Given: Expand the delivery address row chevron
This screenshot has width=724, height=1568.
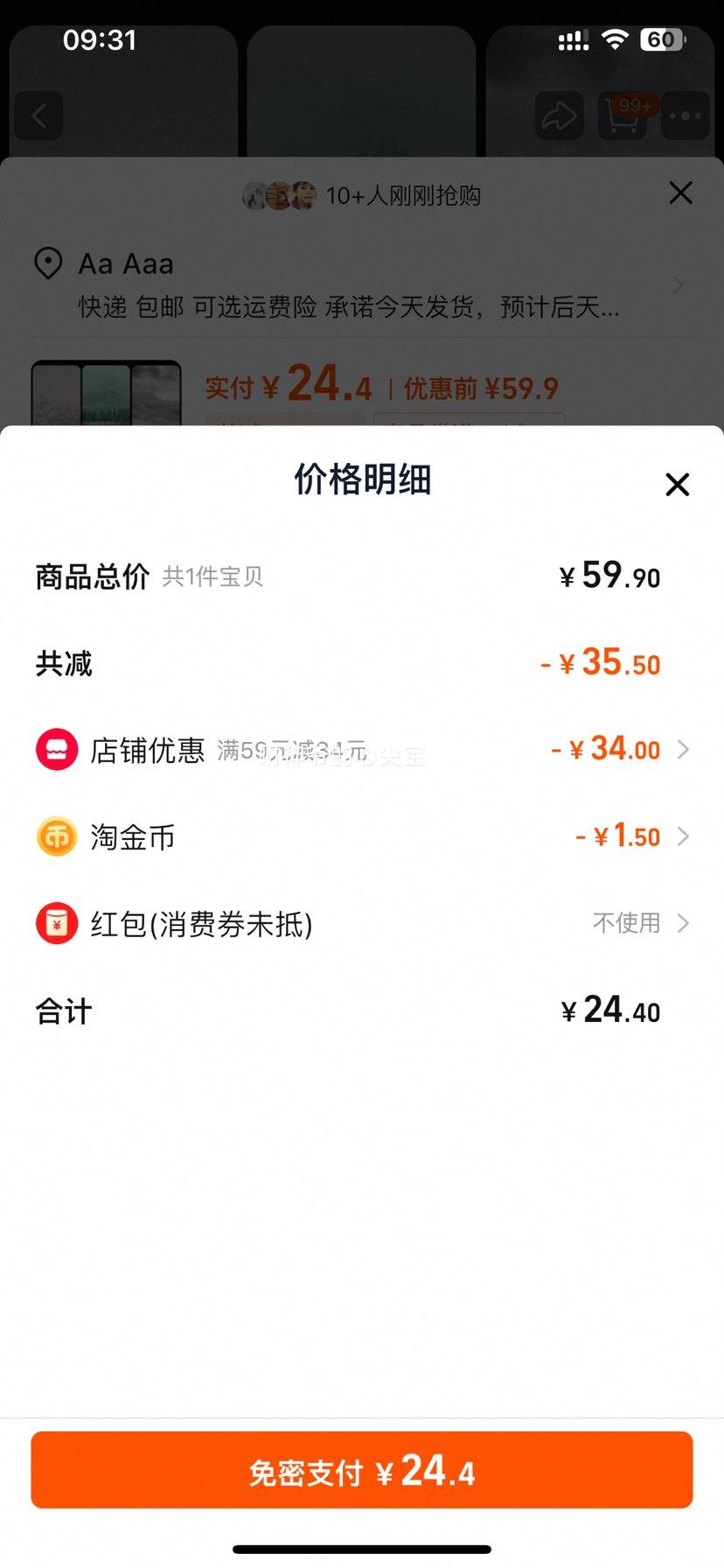Looking at the screenshot, I should click(678, 285).
